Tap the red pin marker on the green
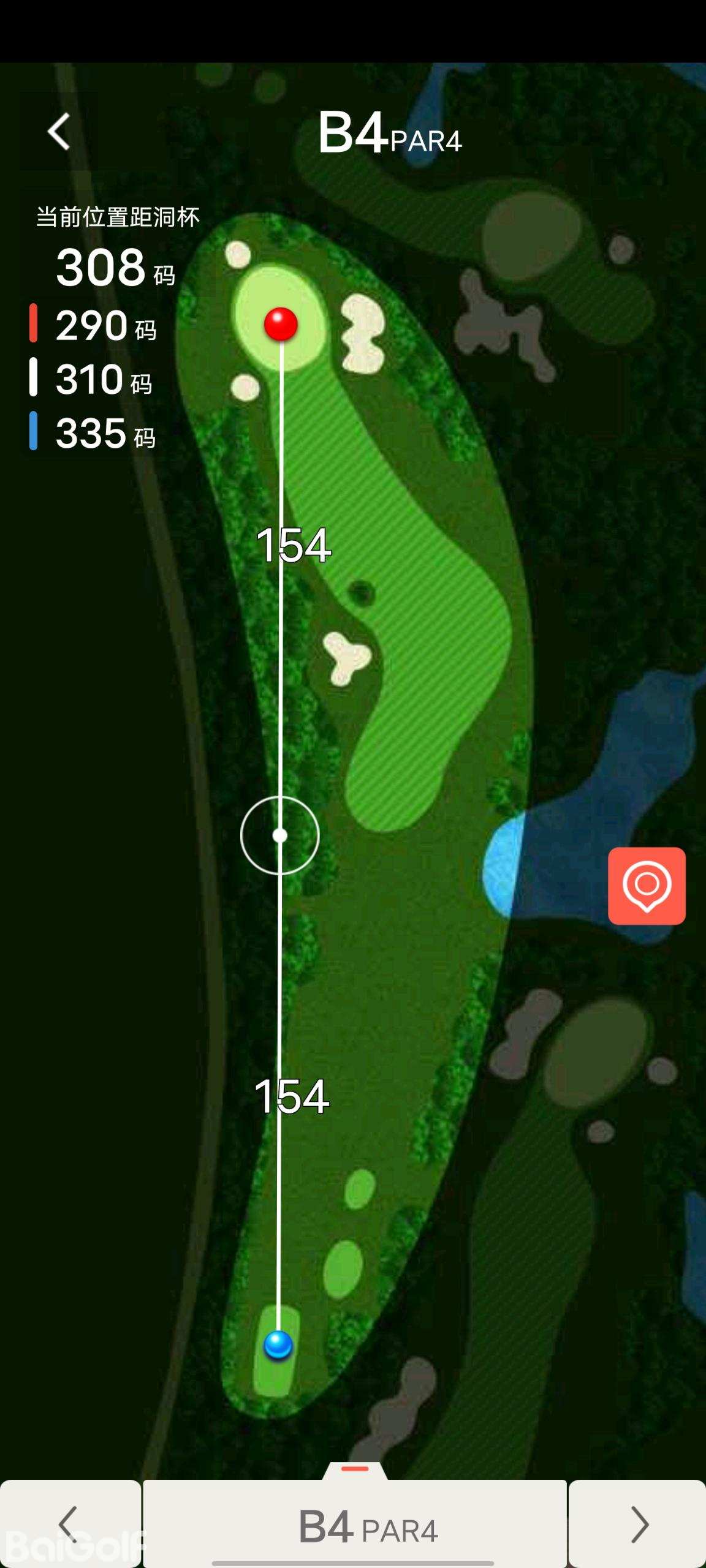This screenshot has height=1568, width=706. pyautogui.click(x=281, y=324)
